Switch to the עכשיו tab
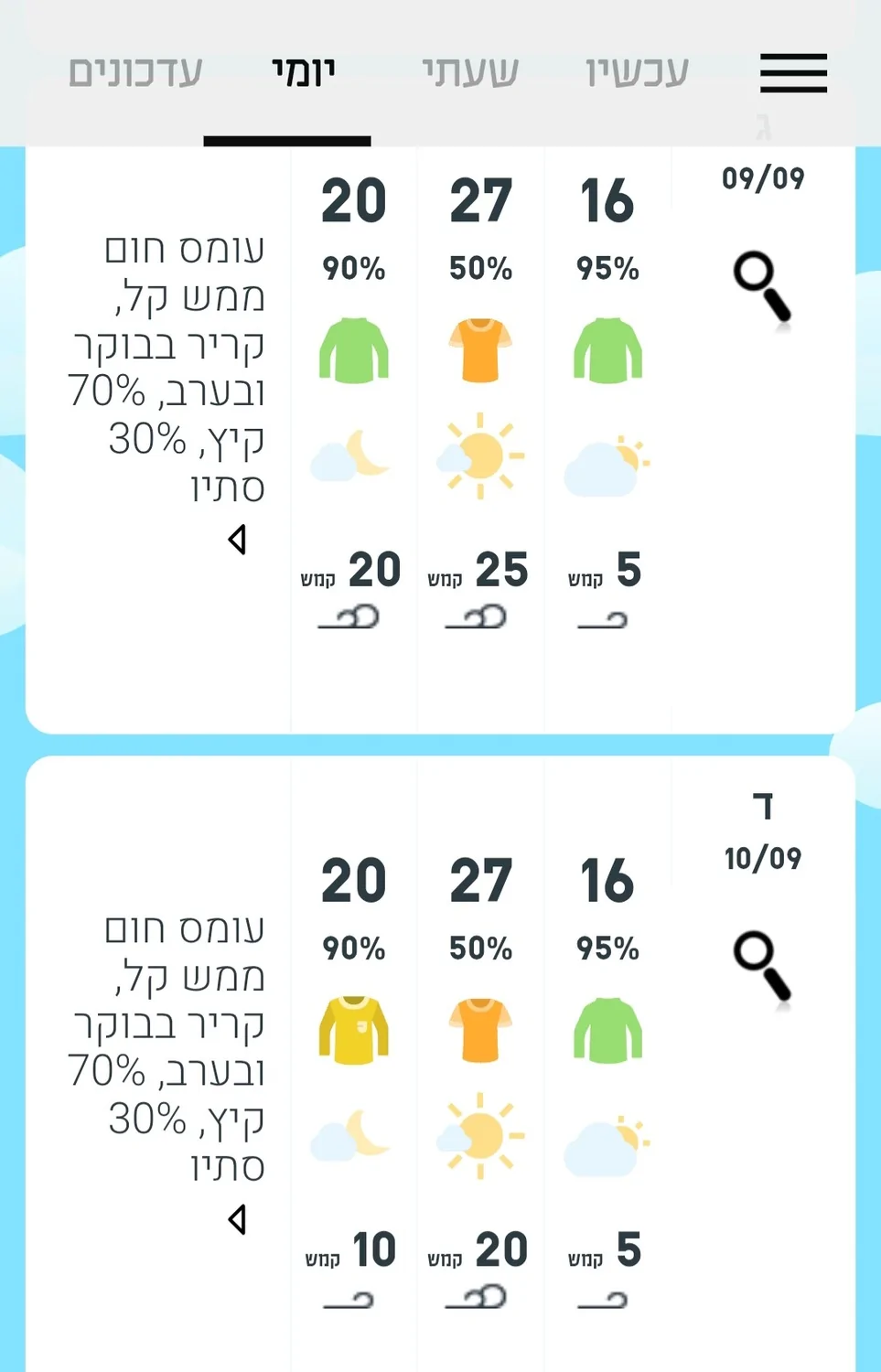The height and width of the screenshot is (1372, 881). pos(637,72)
